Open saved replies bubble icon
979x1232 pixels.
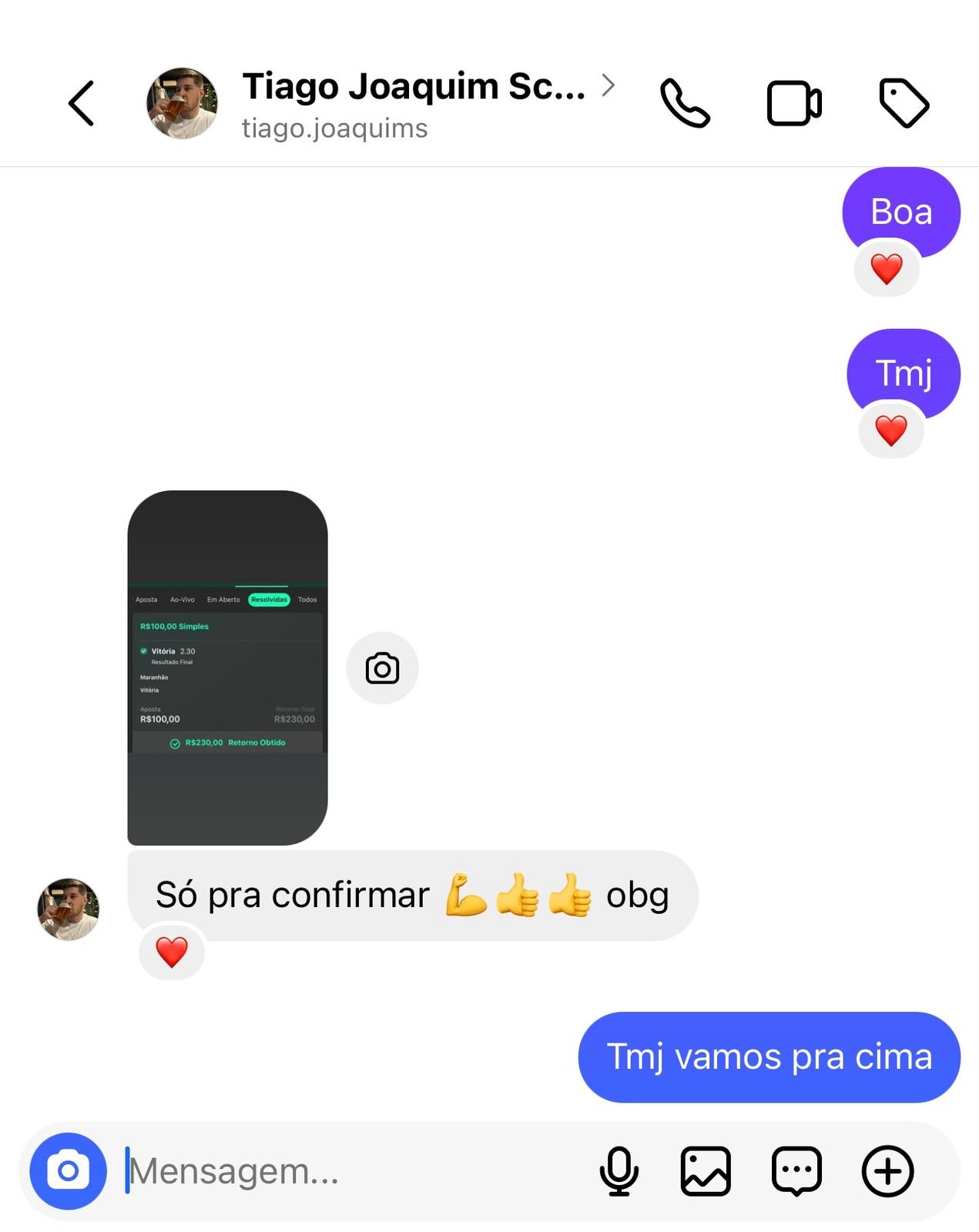(x=796, y=1171)
